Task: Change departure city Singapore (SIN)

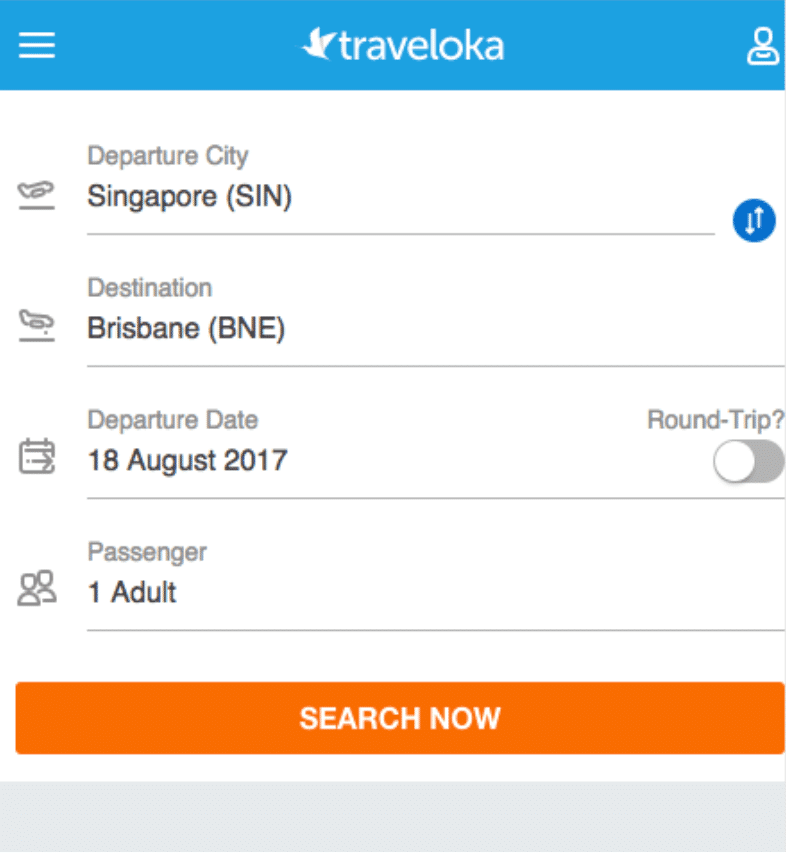Action: [x=190, y=197]
